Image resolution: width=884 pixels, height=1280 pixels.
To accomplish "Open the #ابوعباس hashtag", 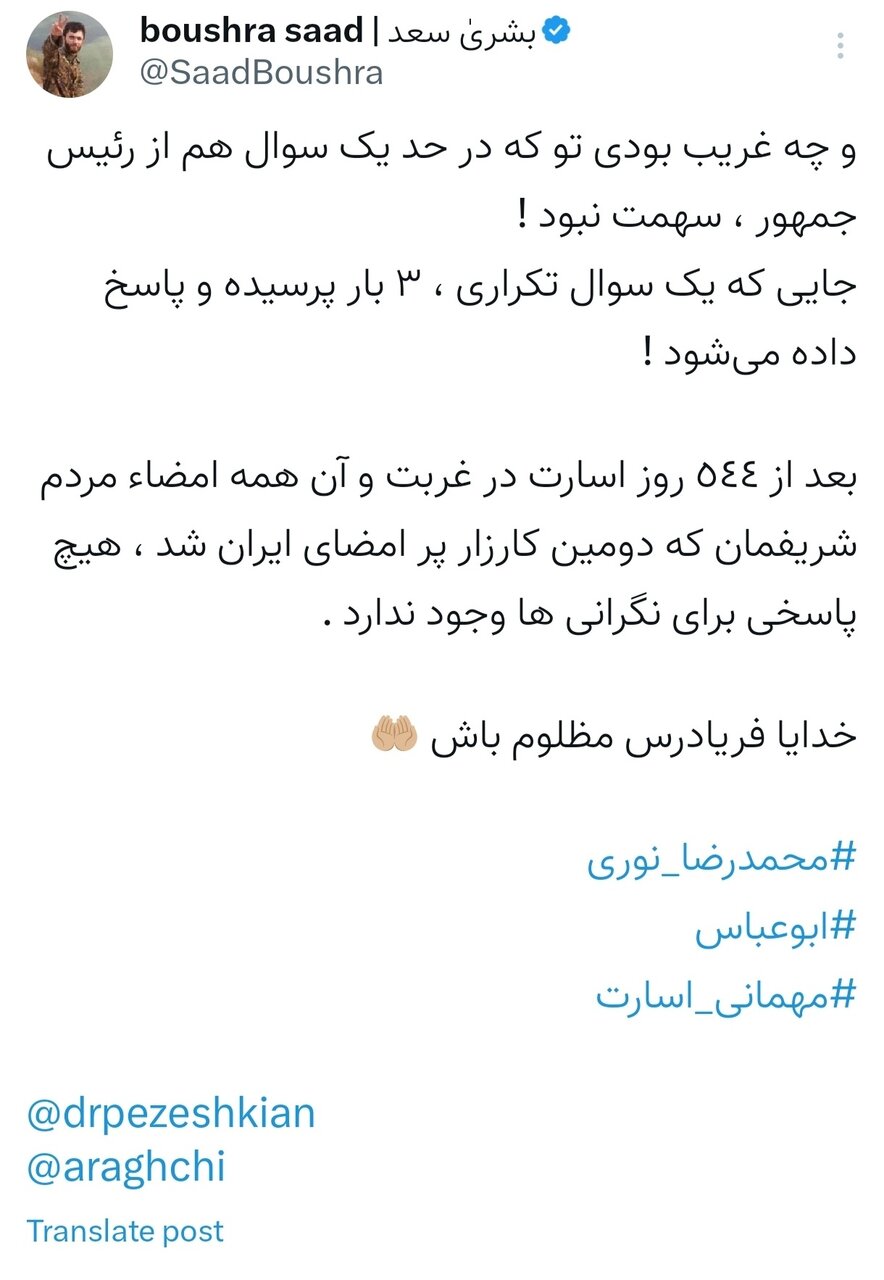I will (775, 928).
